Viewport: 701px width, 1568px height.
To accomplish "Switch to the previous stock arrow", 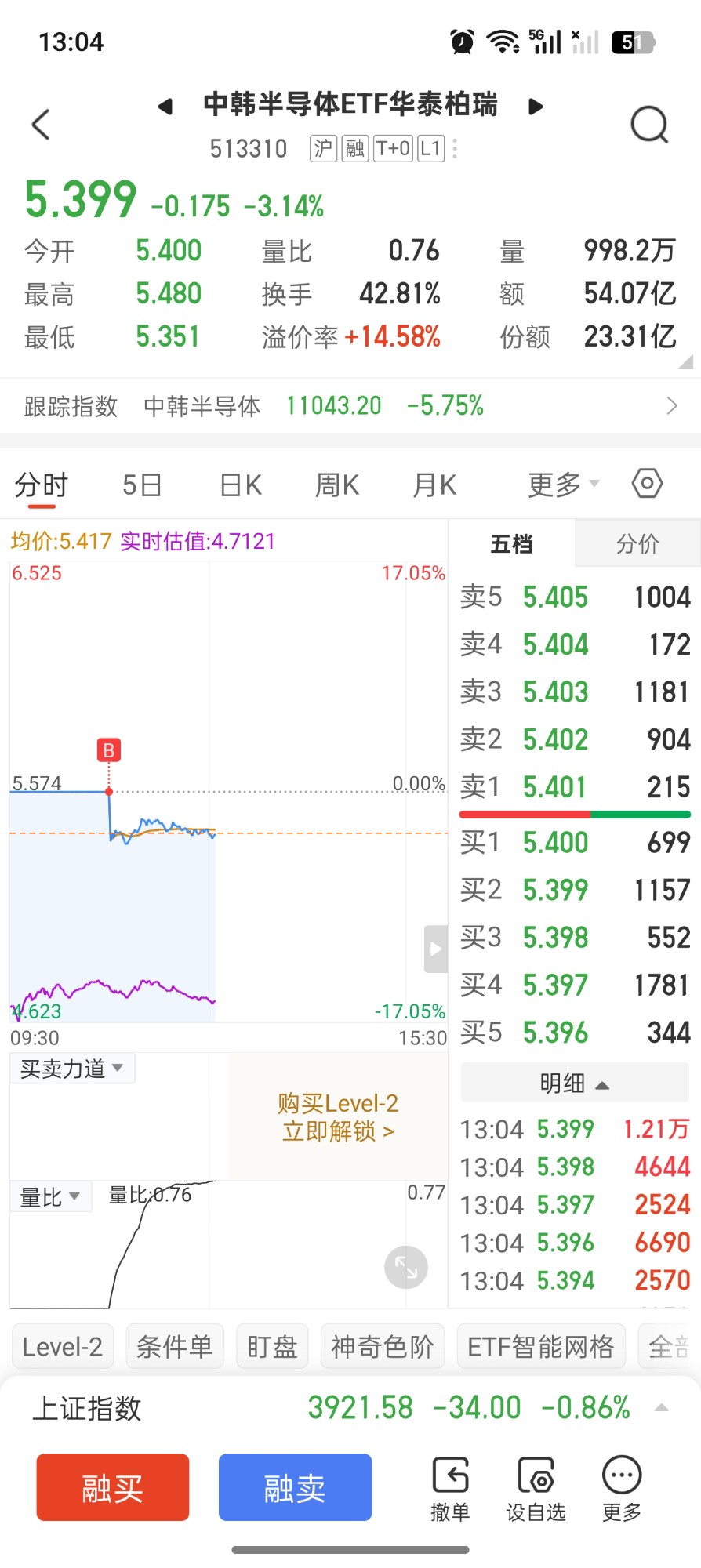I will (165, 106).
